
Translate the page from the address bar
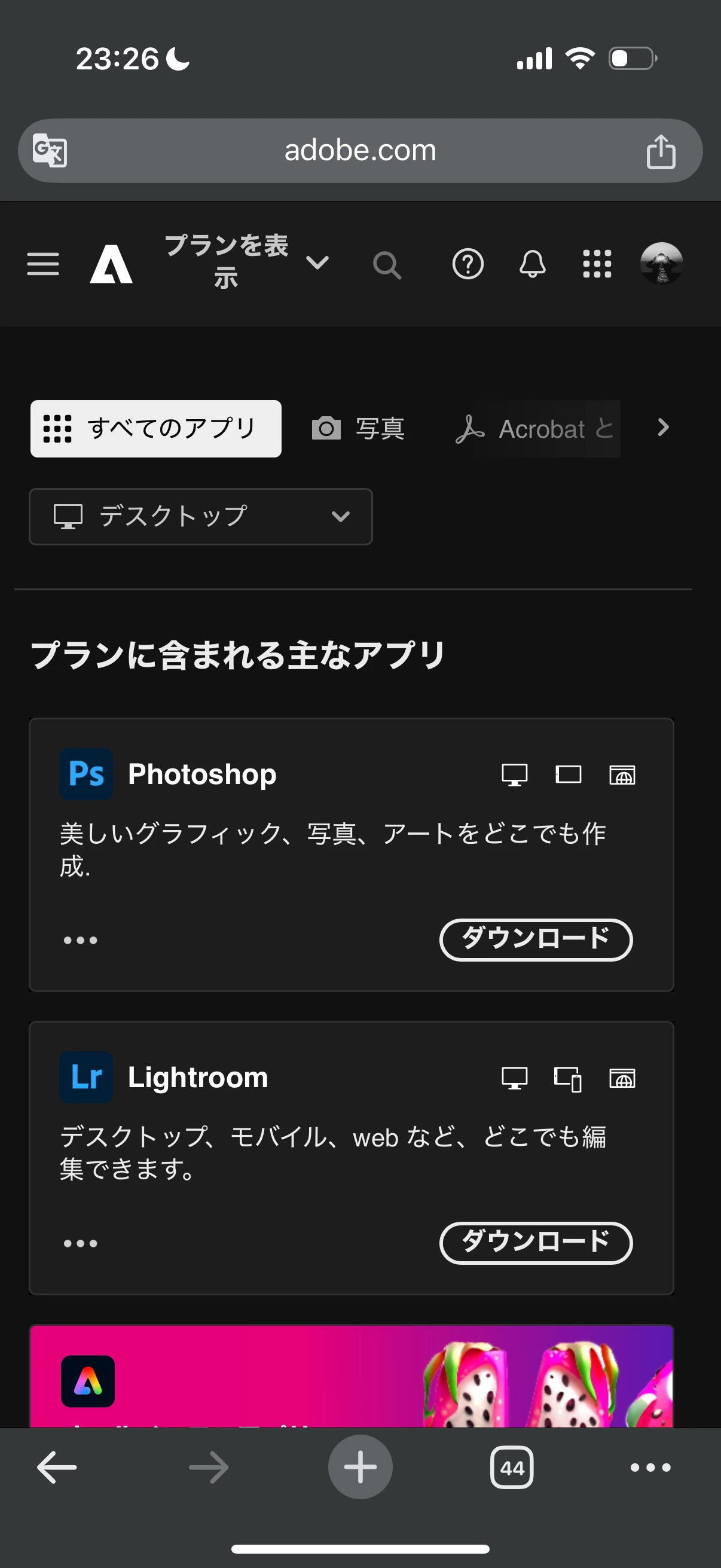(x=50, y=150)
